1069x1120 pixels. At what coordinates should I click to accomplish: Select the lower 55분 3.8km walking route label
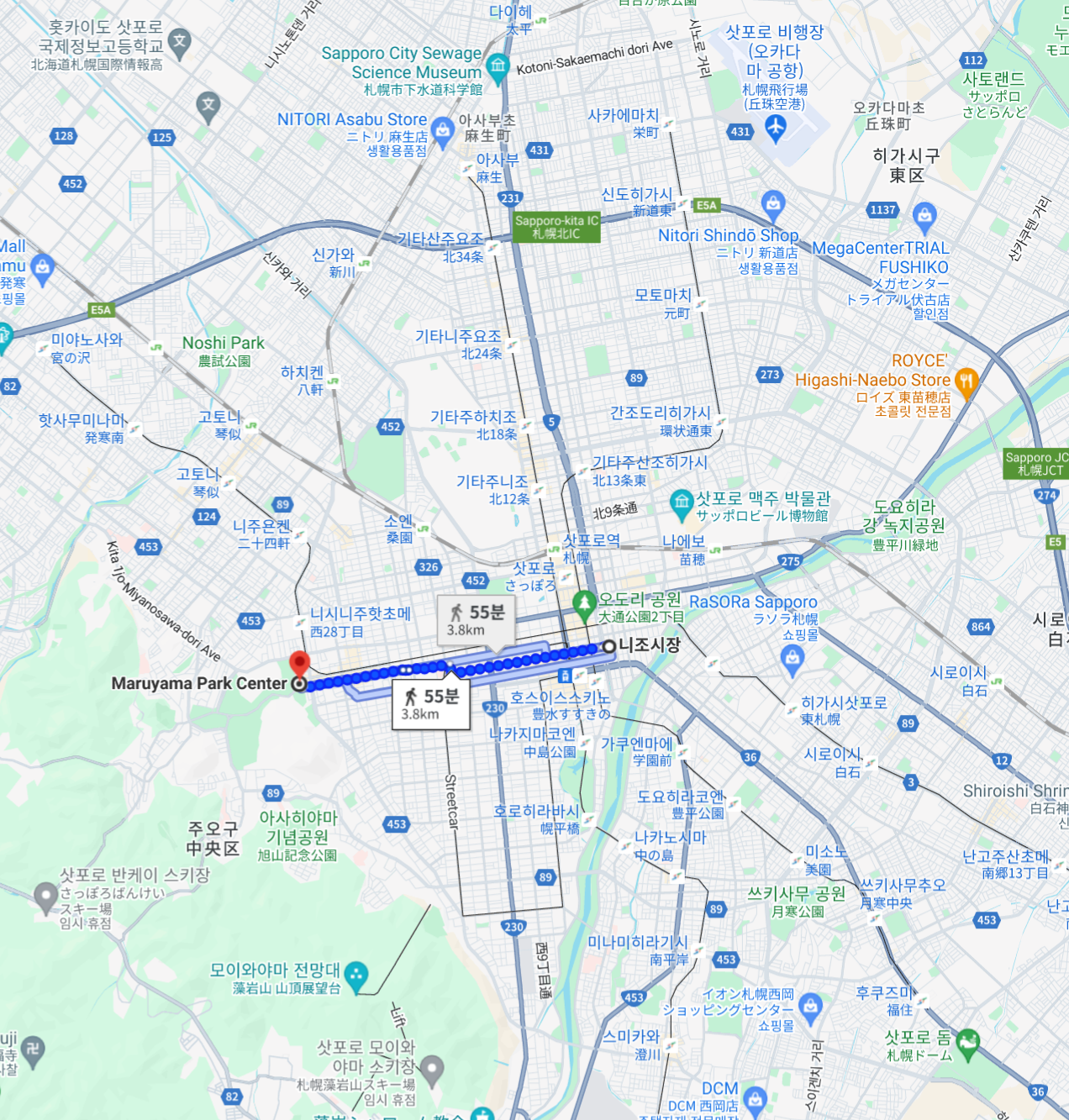(430, 704)
